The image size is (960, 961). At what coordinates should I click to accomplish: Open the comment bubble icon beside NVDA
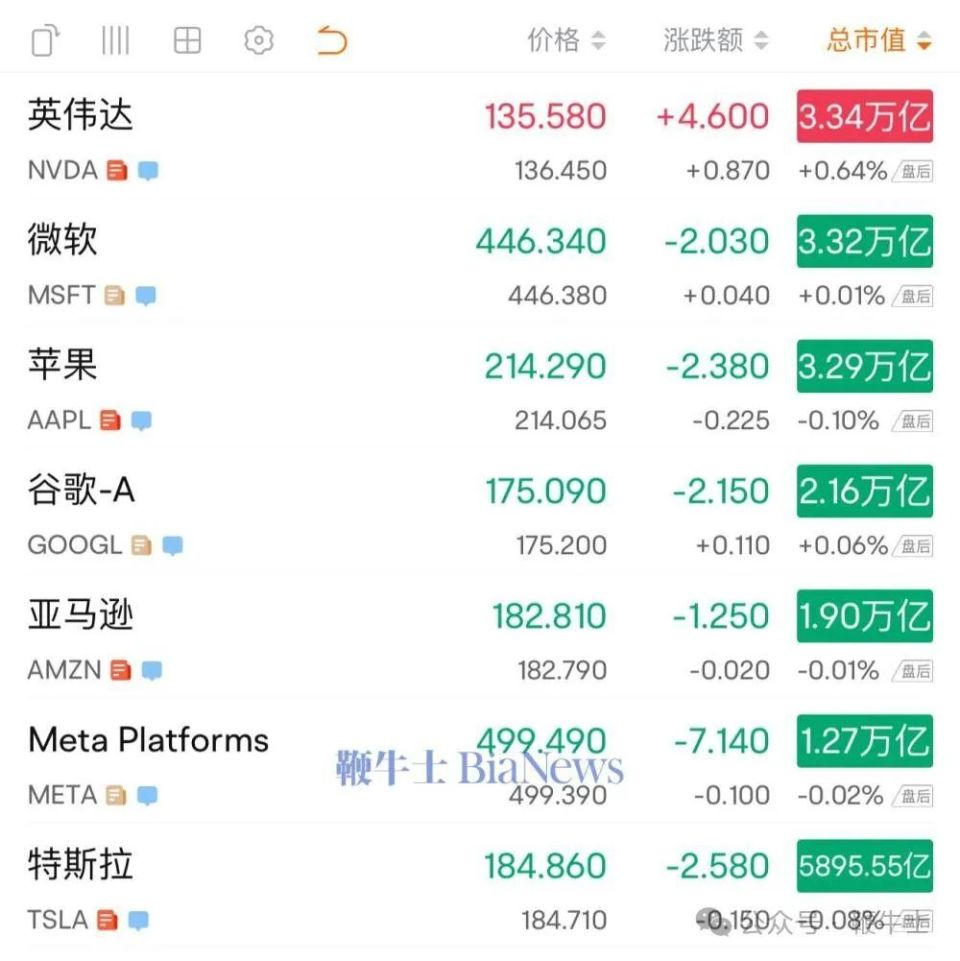(x=146, y=170)
